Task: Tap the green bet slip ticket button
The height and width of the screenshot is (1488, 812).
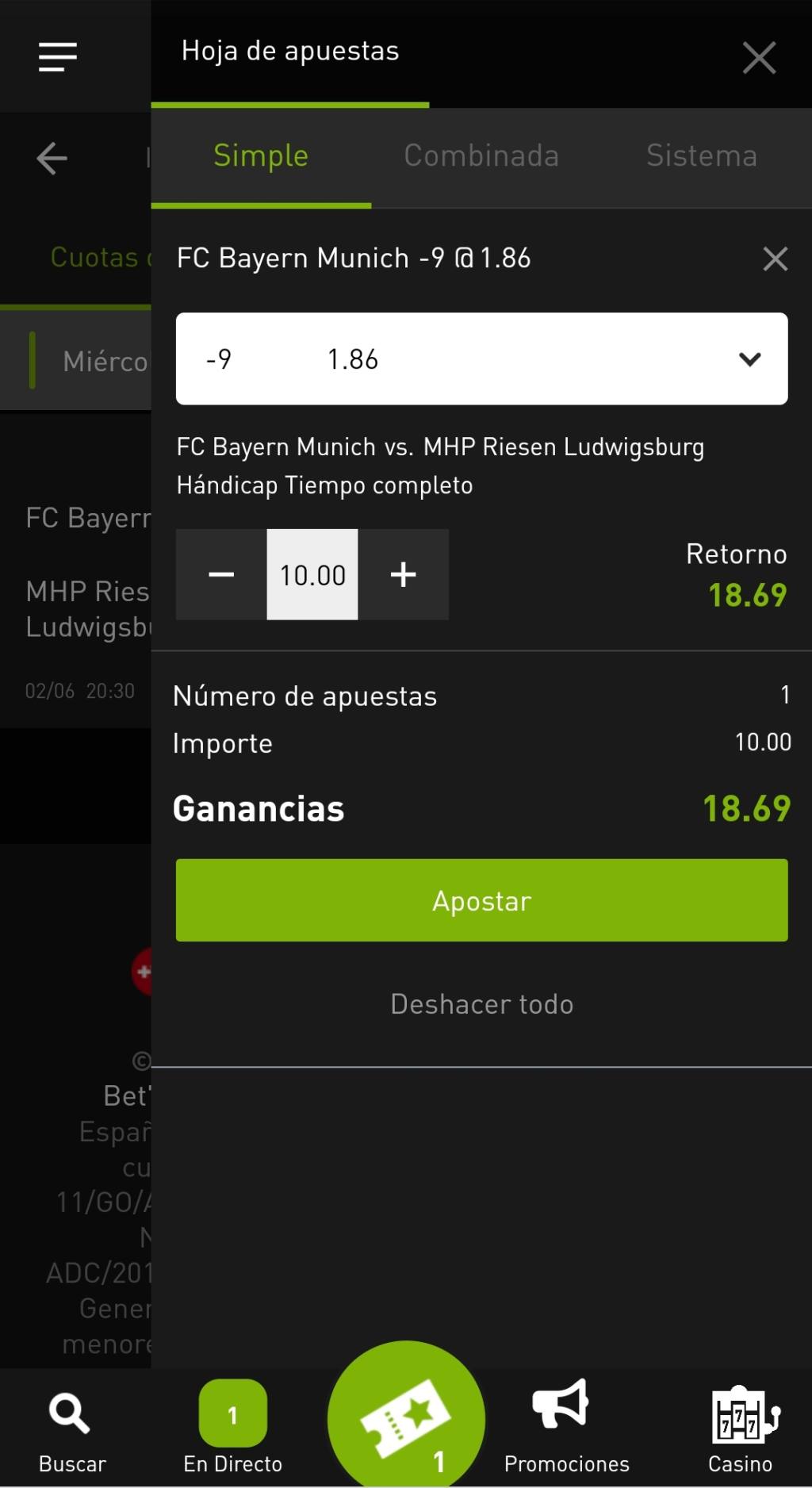Action: pos(406,1420)
